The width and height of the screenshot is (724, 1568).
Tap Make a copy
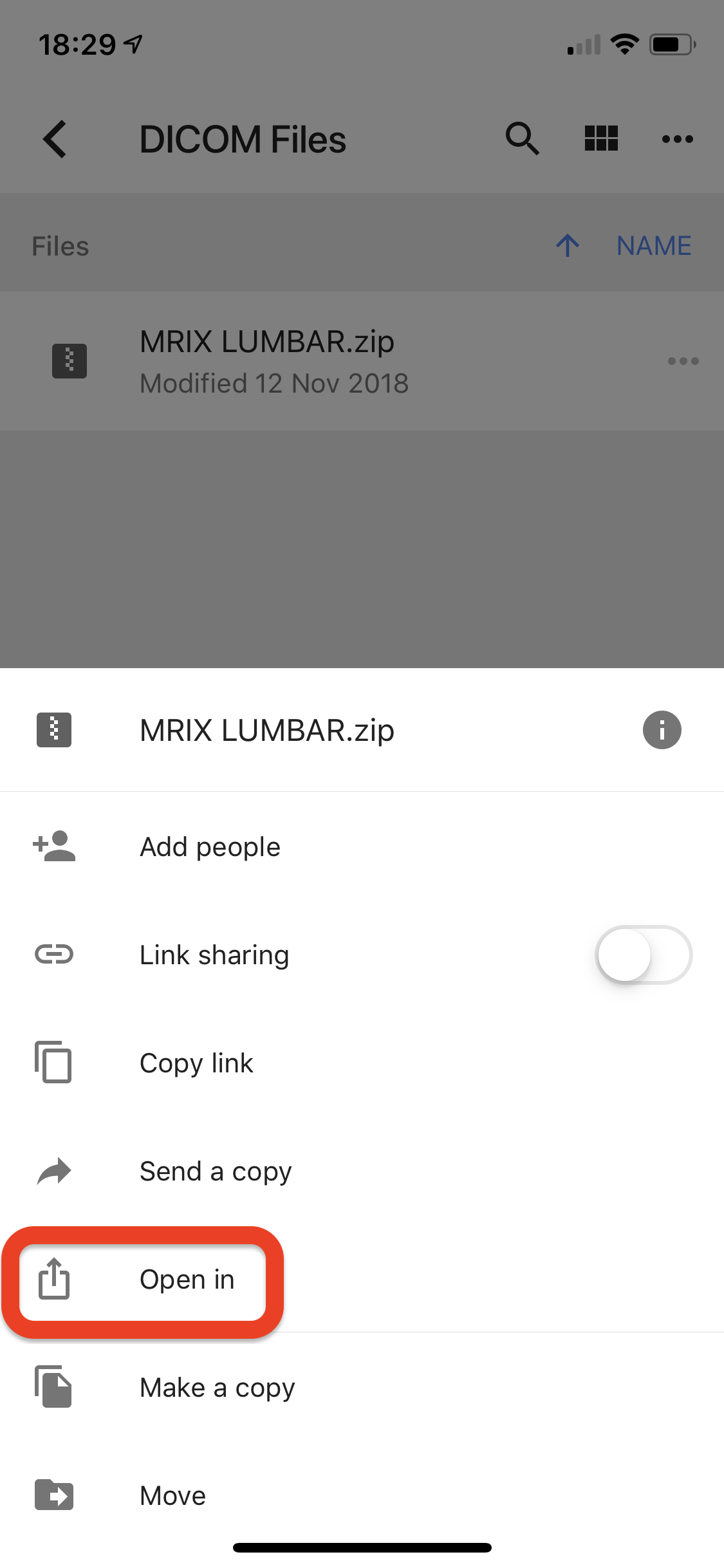(362, 1387)
